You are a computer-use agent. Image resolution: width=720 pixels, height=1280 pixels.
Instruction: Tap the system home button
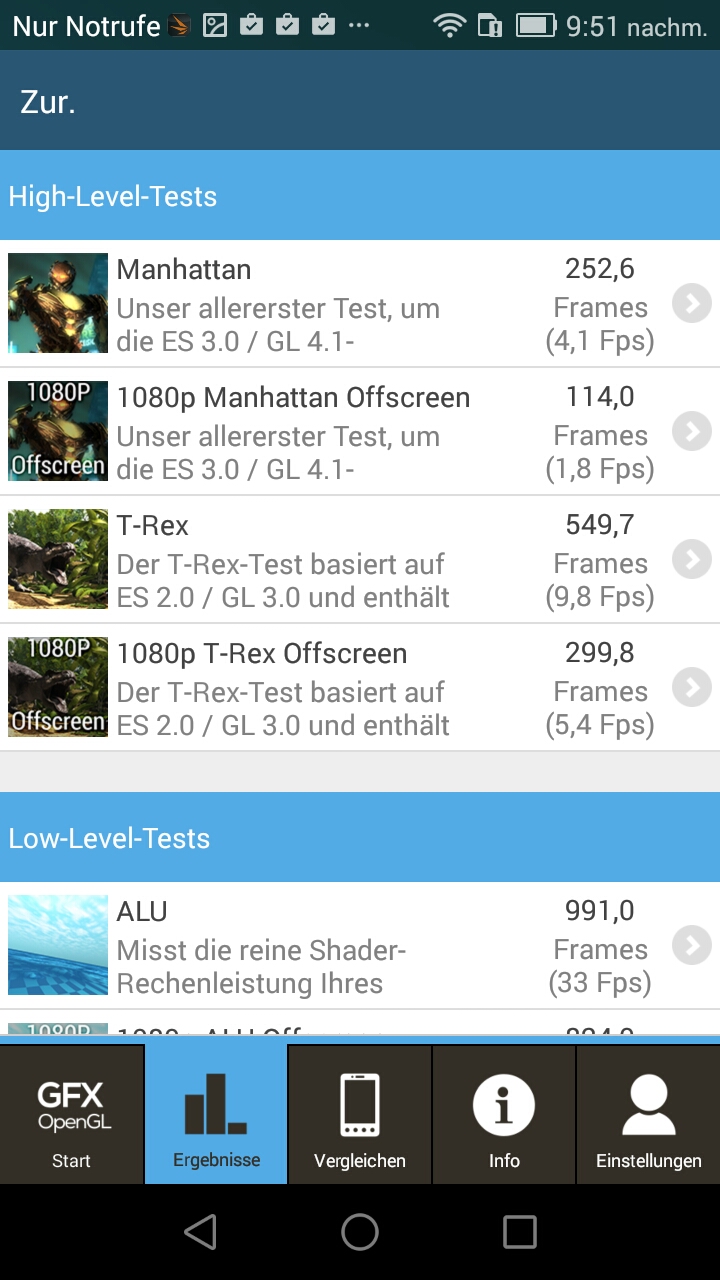360,1232
